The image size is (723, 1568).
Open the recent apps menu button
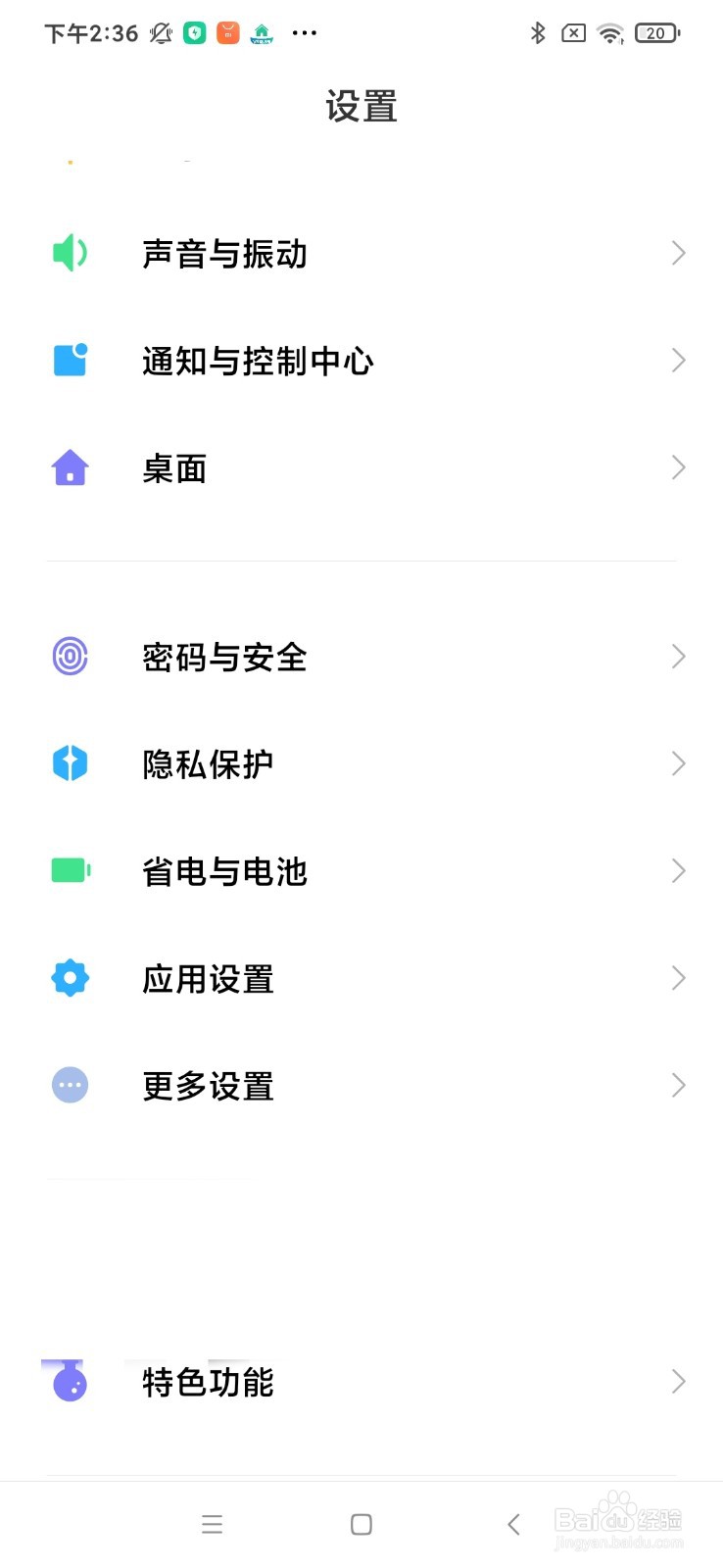212,1524
